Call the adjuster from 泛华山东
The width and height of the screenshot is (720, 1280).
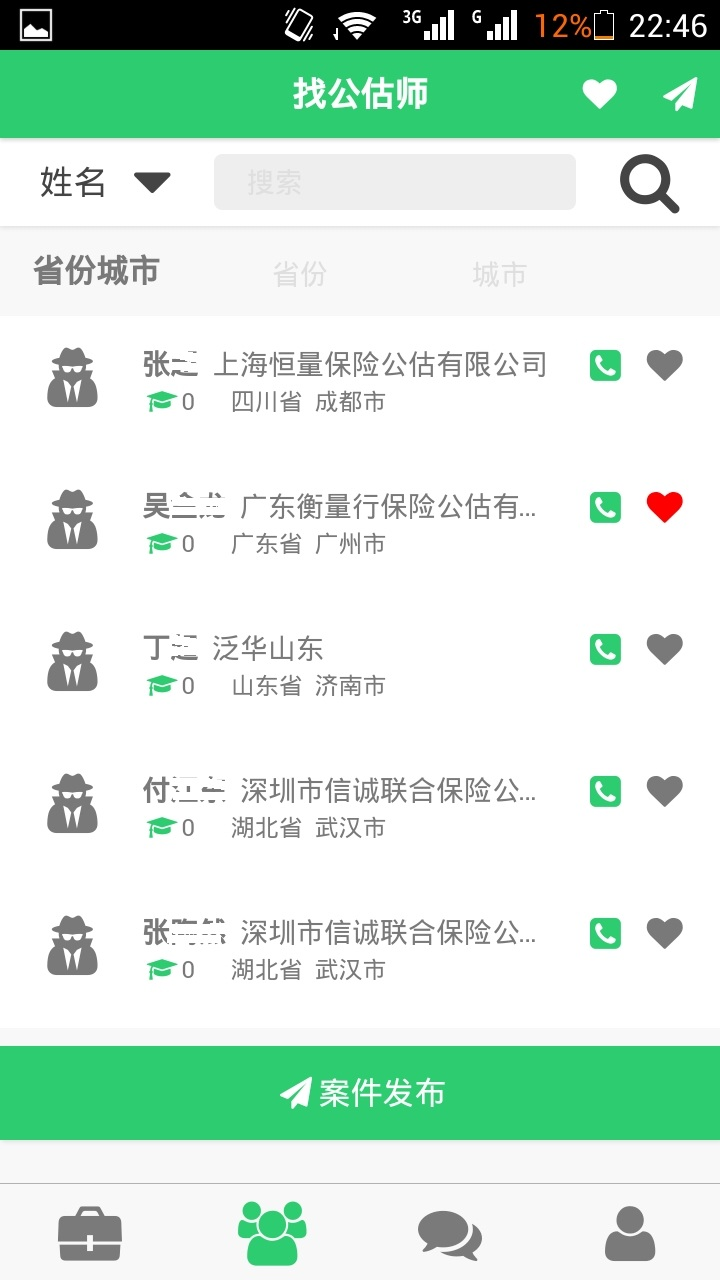click(605, 650)
